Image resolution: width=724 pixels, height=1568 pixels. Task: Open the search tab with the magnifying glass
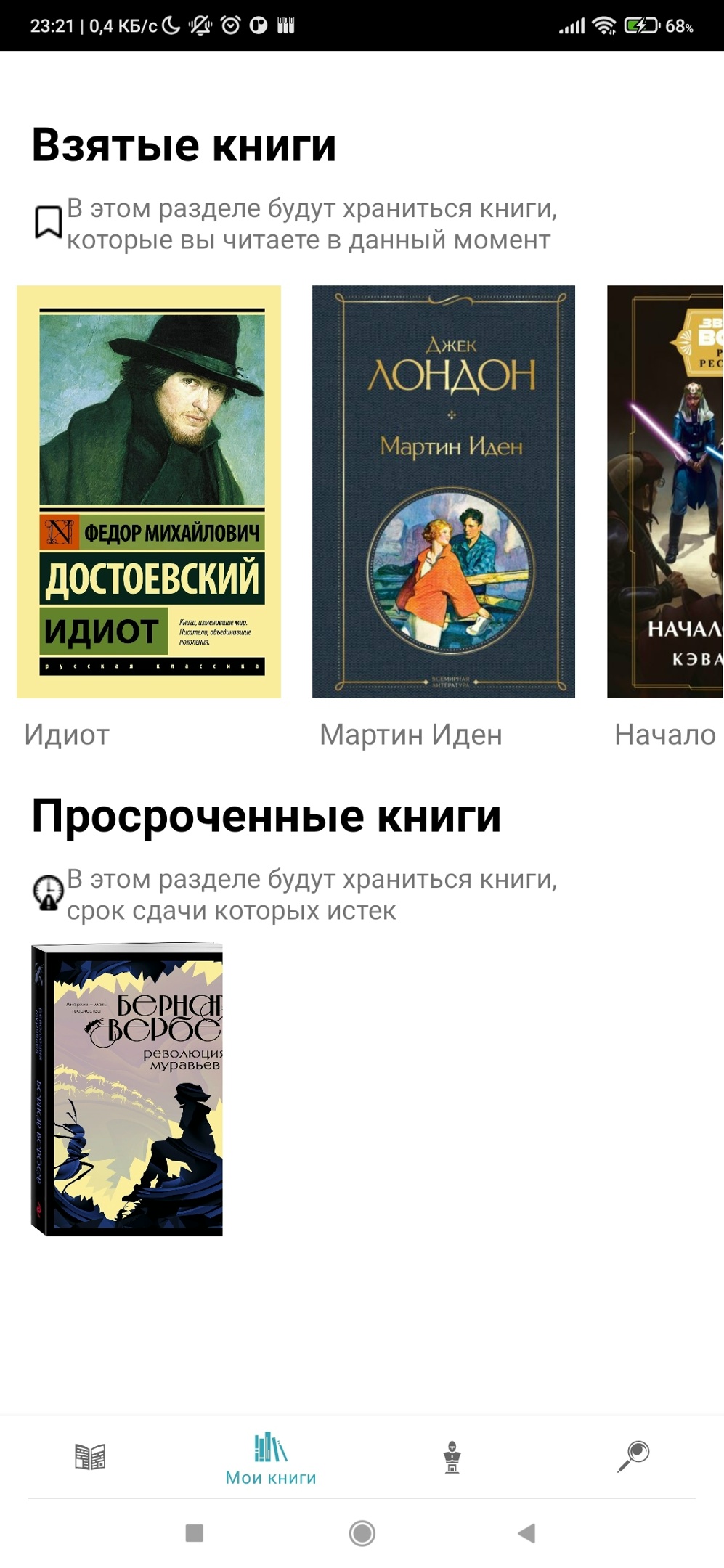(x=633, y=1456)
